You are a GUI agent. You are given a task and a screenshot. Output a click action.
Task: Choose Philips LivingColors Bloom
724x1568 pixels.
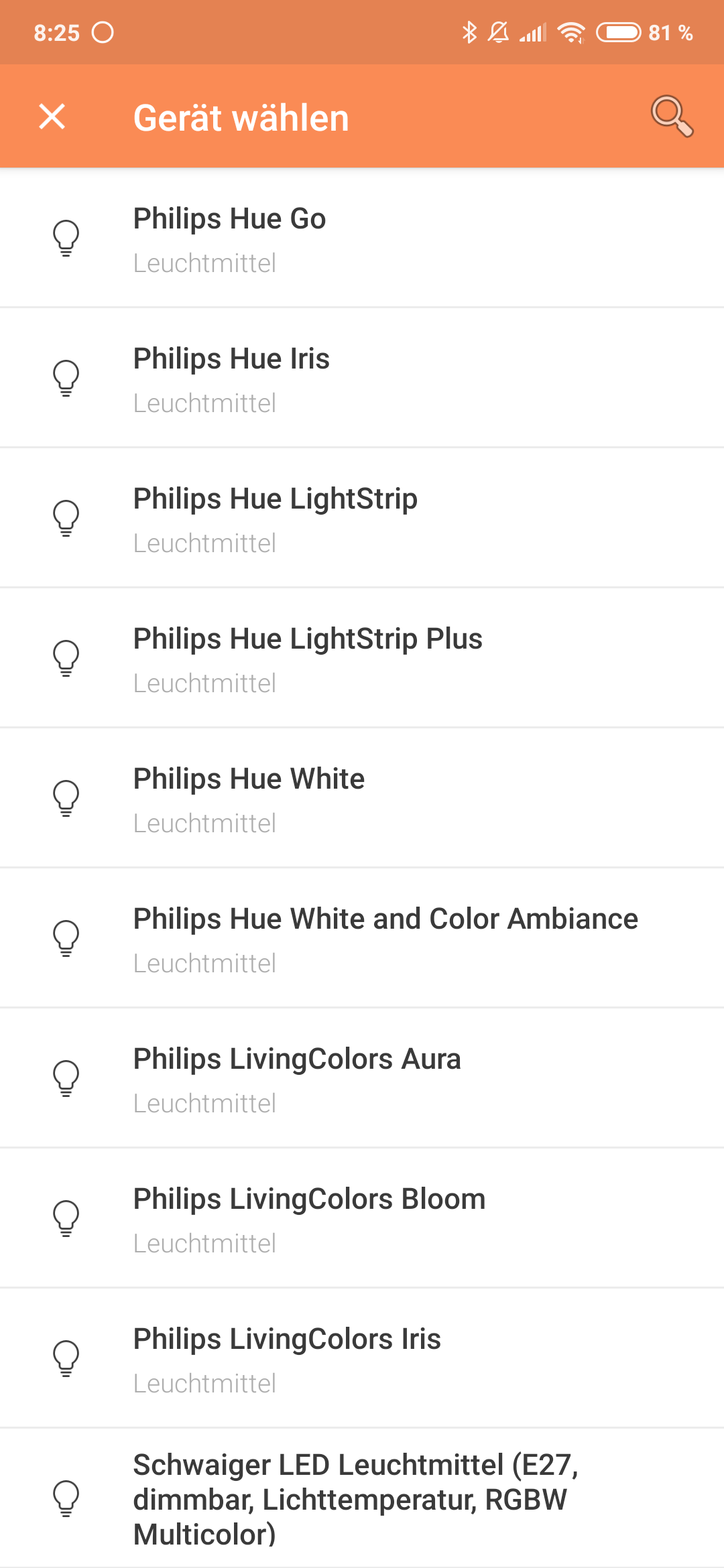pos(362,1218)
